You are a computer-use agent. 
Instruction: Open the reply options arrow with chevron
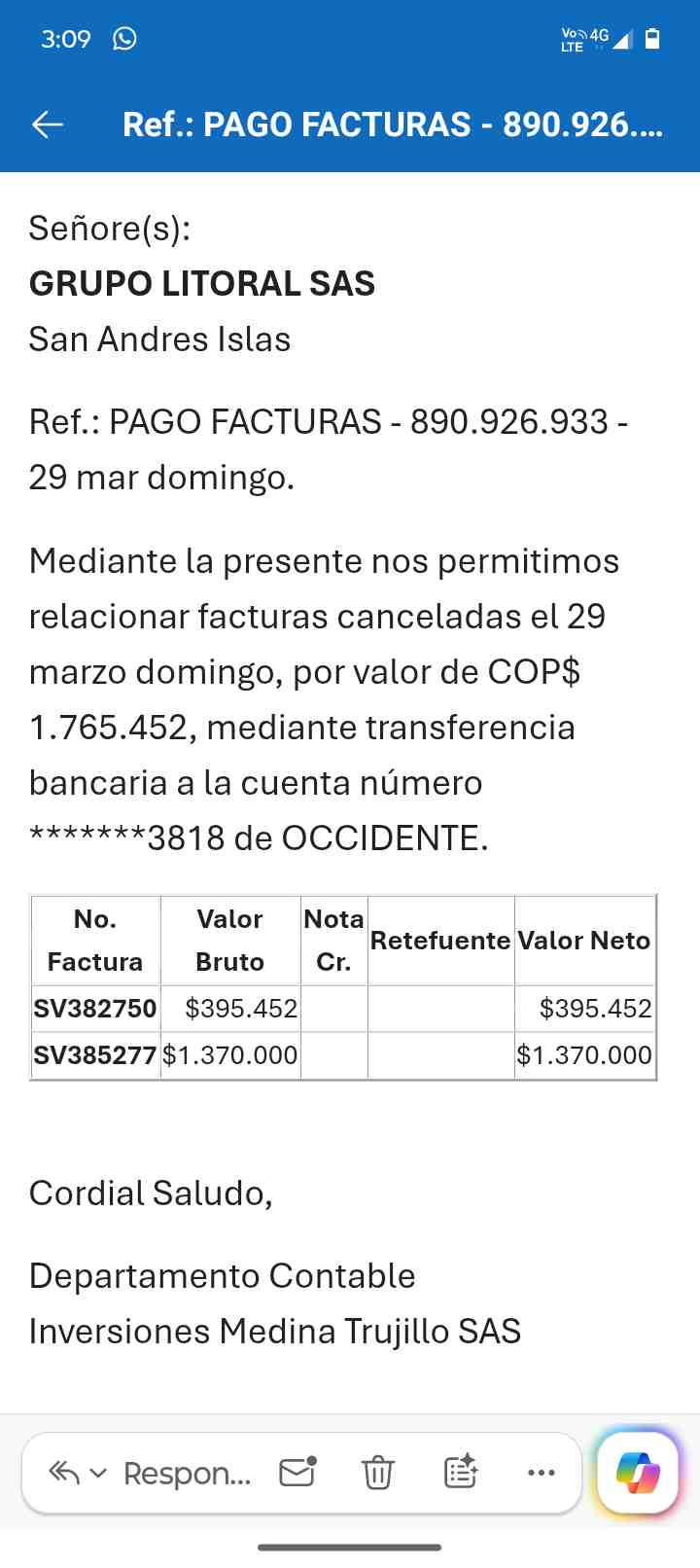click(78, 1474)
